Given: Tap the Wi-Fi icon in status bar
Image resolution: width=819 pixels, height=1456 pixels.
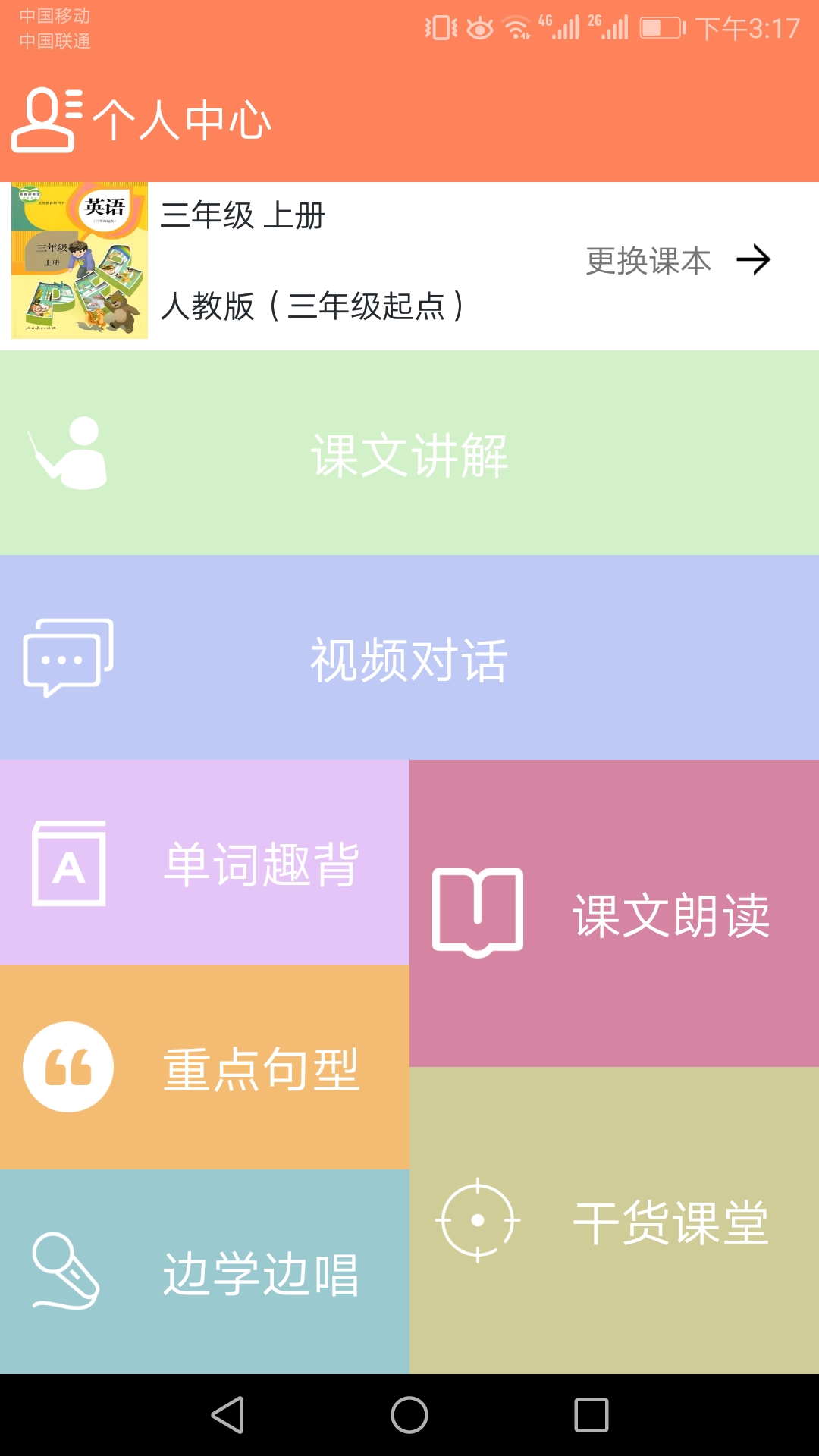Looking at the screenshot, I should point(518,24).
